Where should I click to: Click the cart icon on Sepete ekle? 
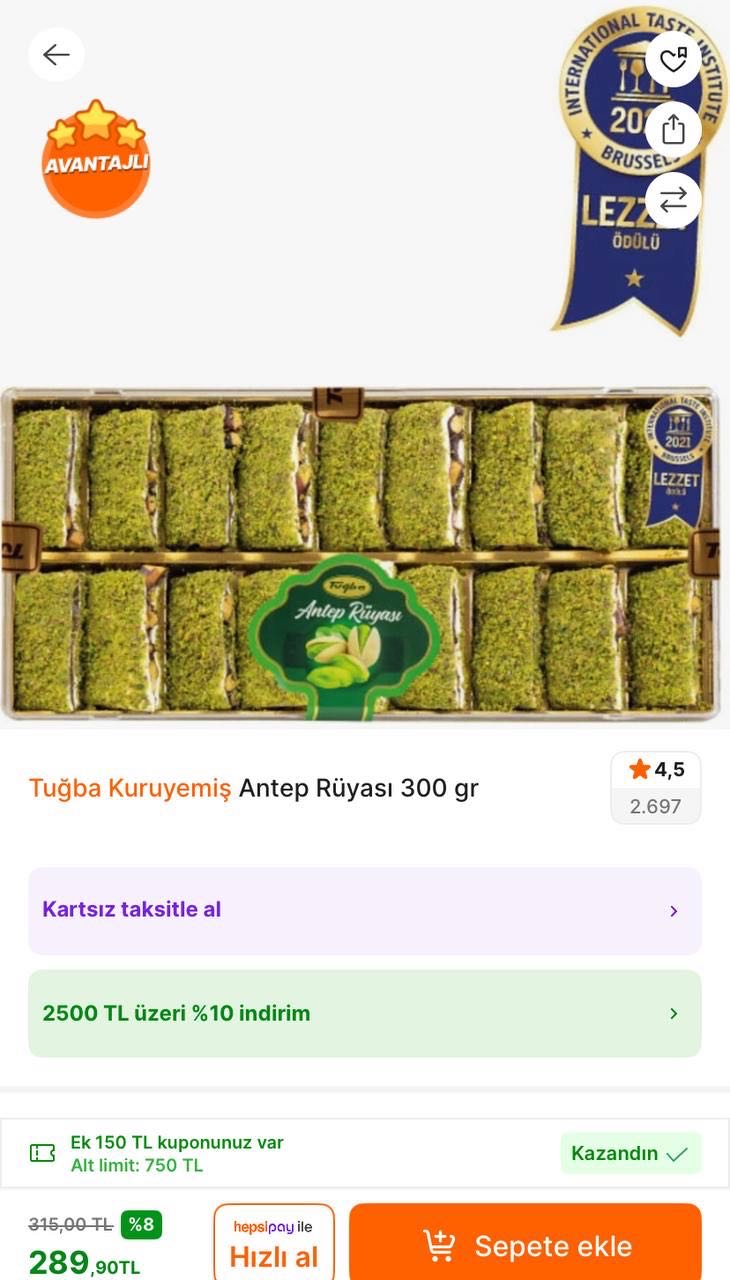[x=439, y=1245]
